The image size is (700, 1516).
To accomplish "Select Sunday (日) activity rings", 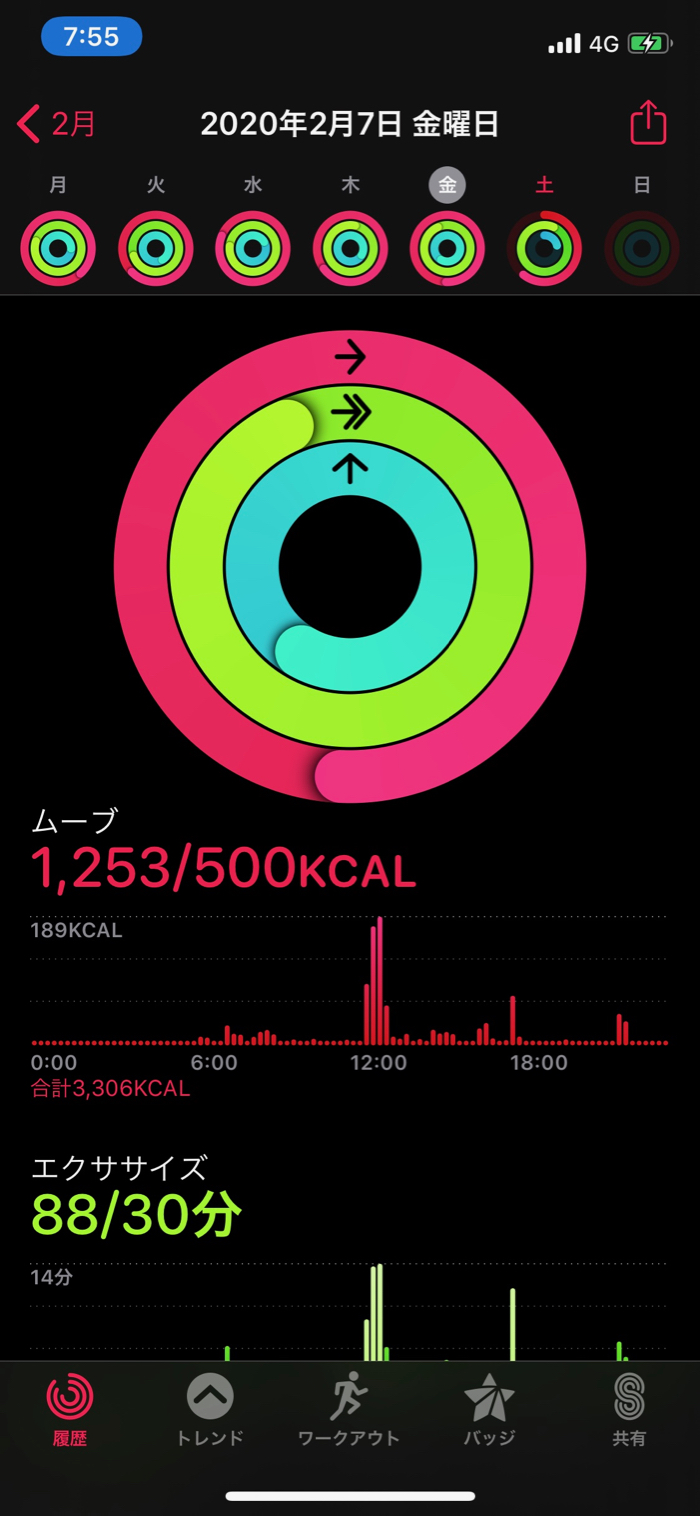I will (x=642, y=248).
